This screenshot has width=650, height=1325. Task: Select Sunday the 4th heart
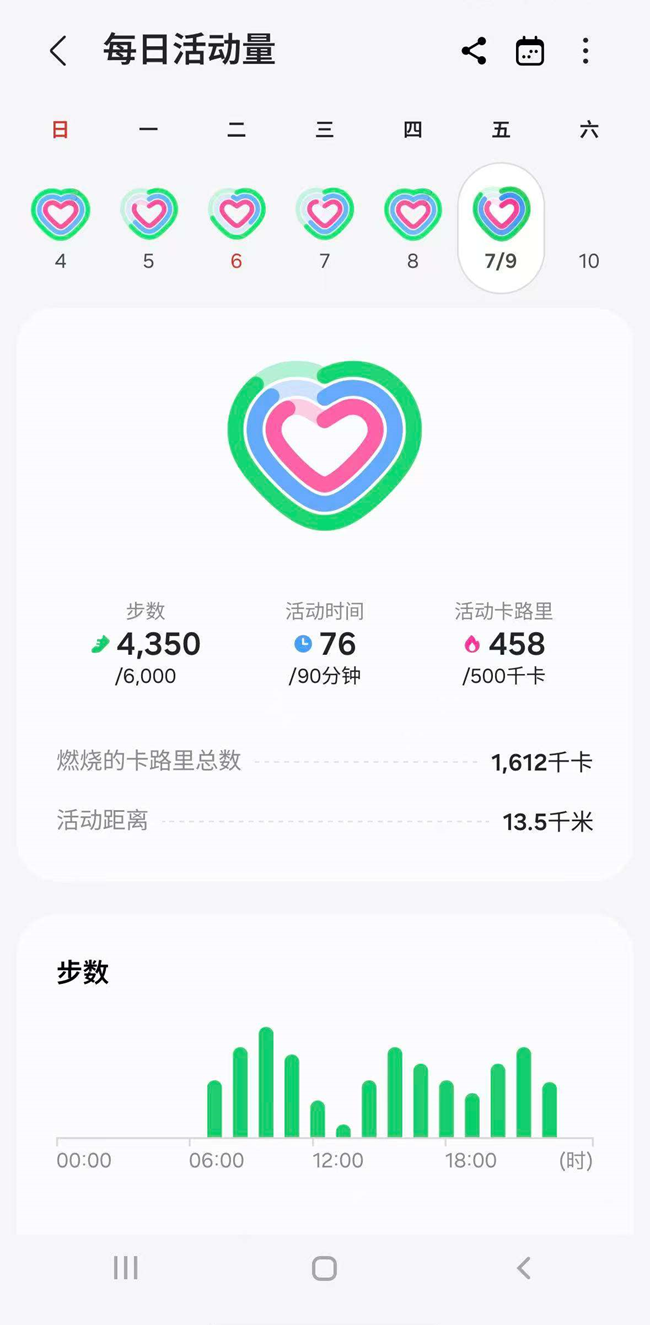coord(61,214)
